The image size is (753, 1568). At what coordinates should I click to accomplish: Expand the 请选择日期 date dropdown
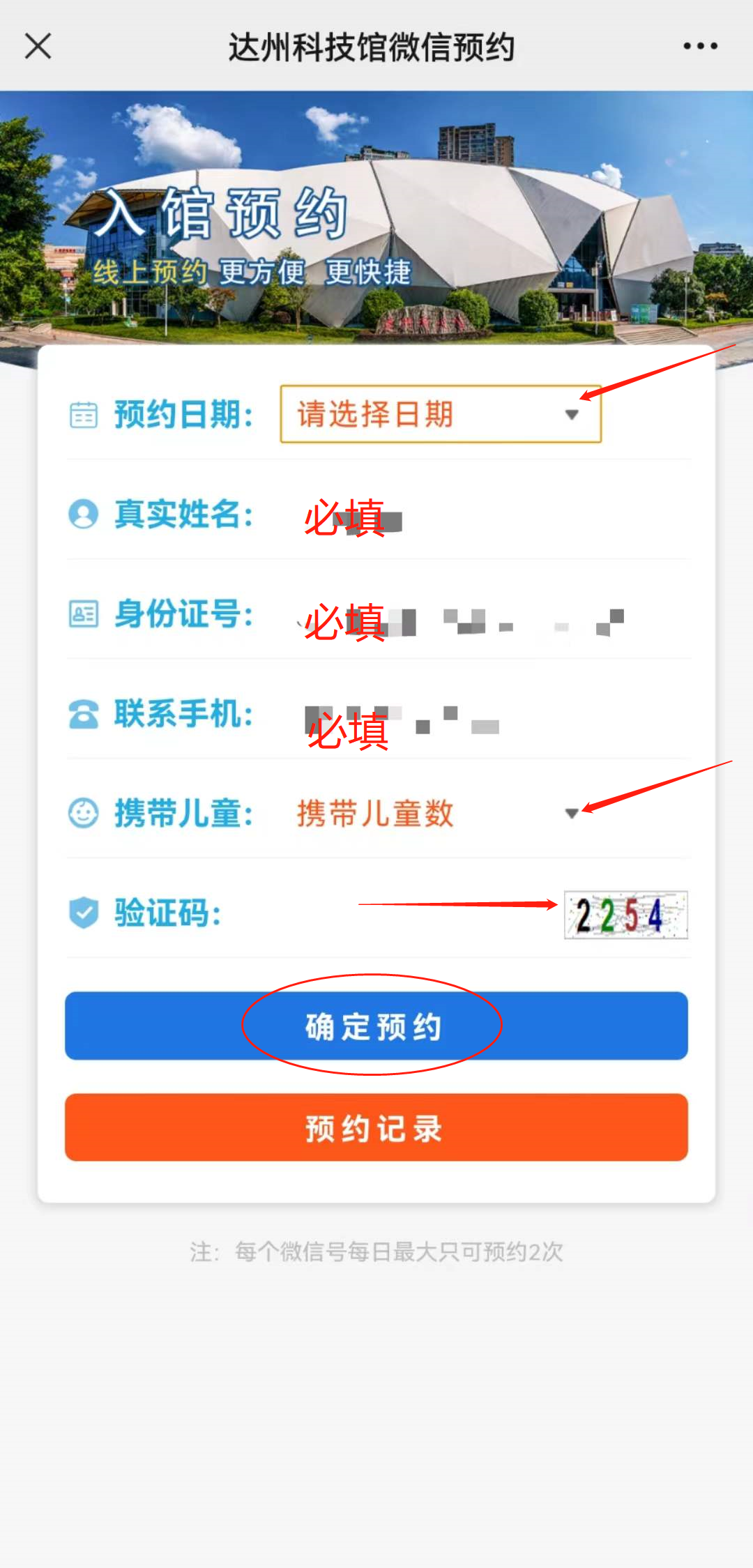(441, 414)
